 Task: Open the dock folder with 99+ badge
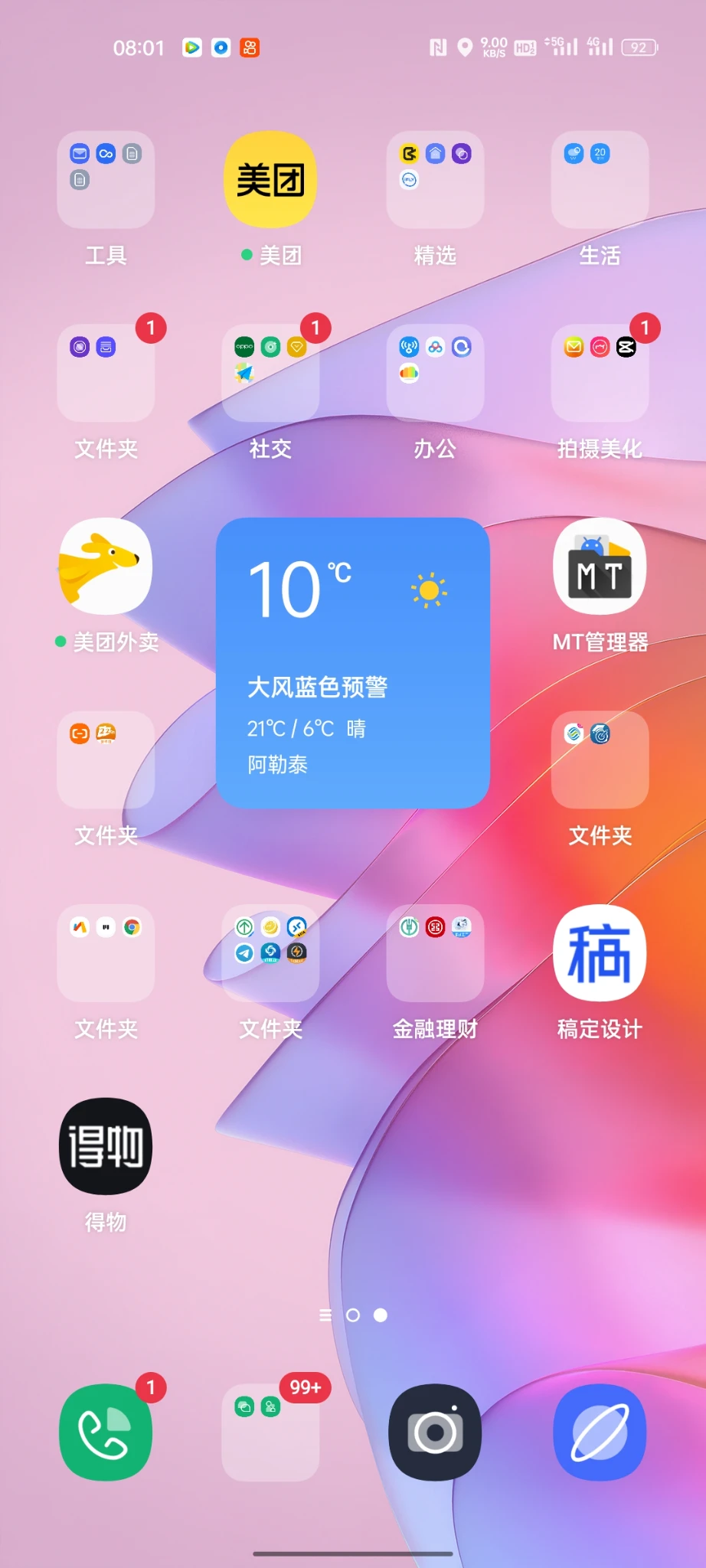(270, 1432)
